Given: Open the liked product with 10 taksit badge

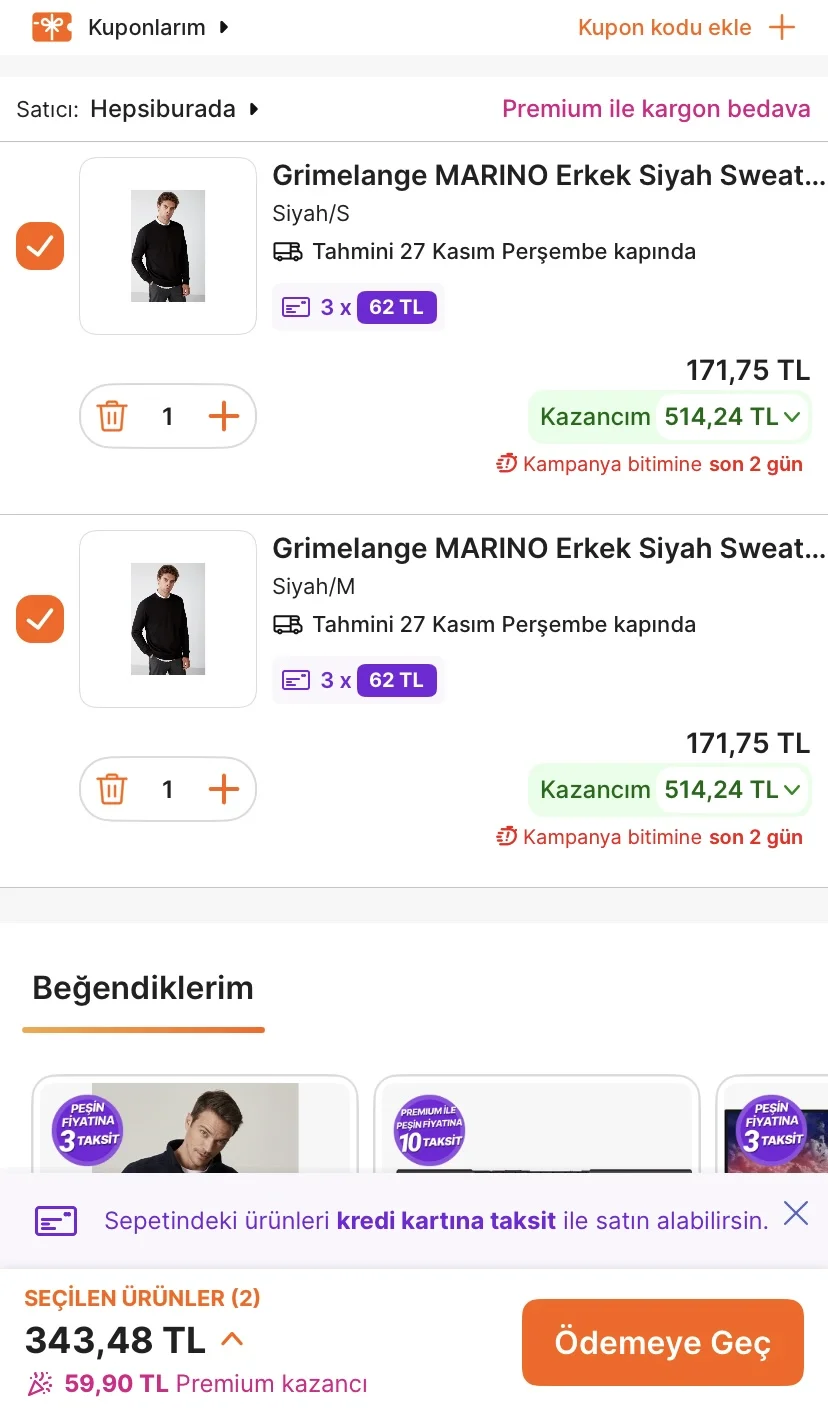Looking at the screenshot, I should point(536,1125).
